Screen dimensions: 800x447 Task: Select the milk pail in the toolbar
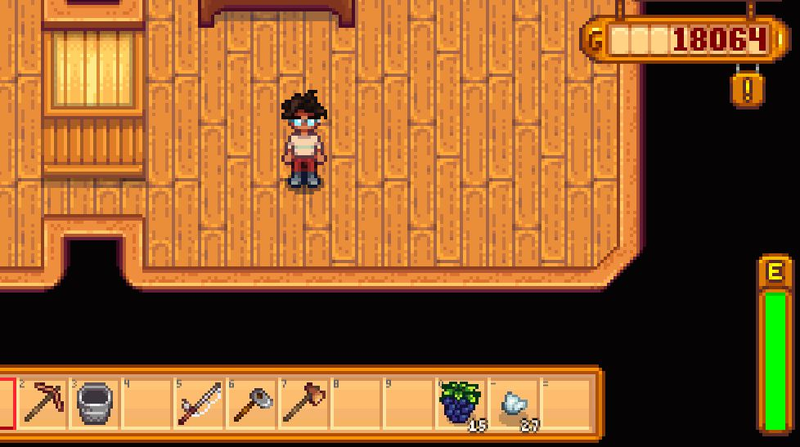click(x=95, y=402)
